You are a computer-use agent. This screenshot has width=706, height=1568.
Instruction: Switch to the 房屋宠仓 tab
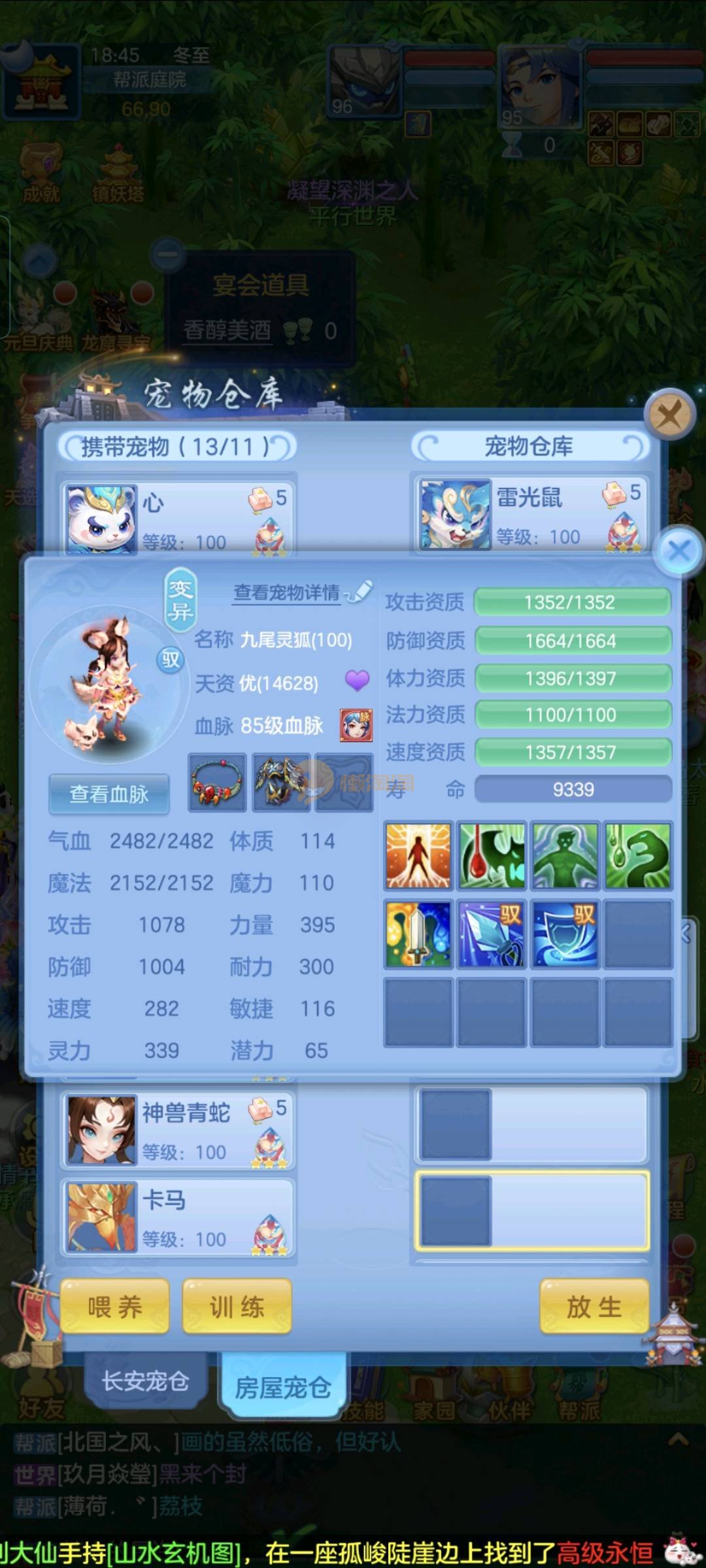coord(283,1386)
